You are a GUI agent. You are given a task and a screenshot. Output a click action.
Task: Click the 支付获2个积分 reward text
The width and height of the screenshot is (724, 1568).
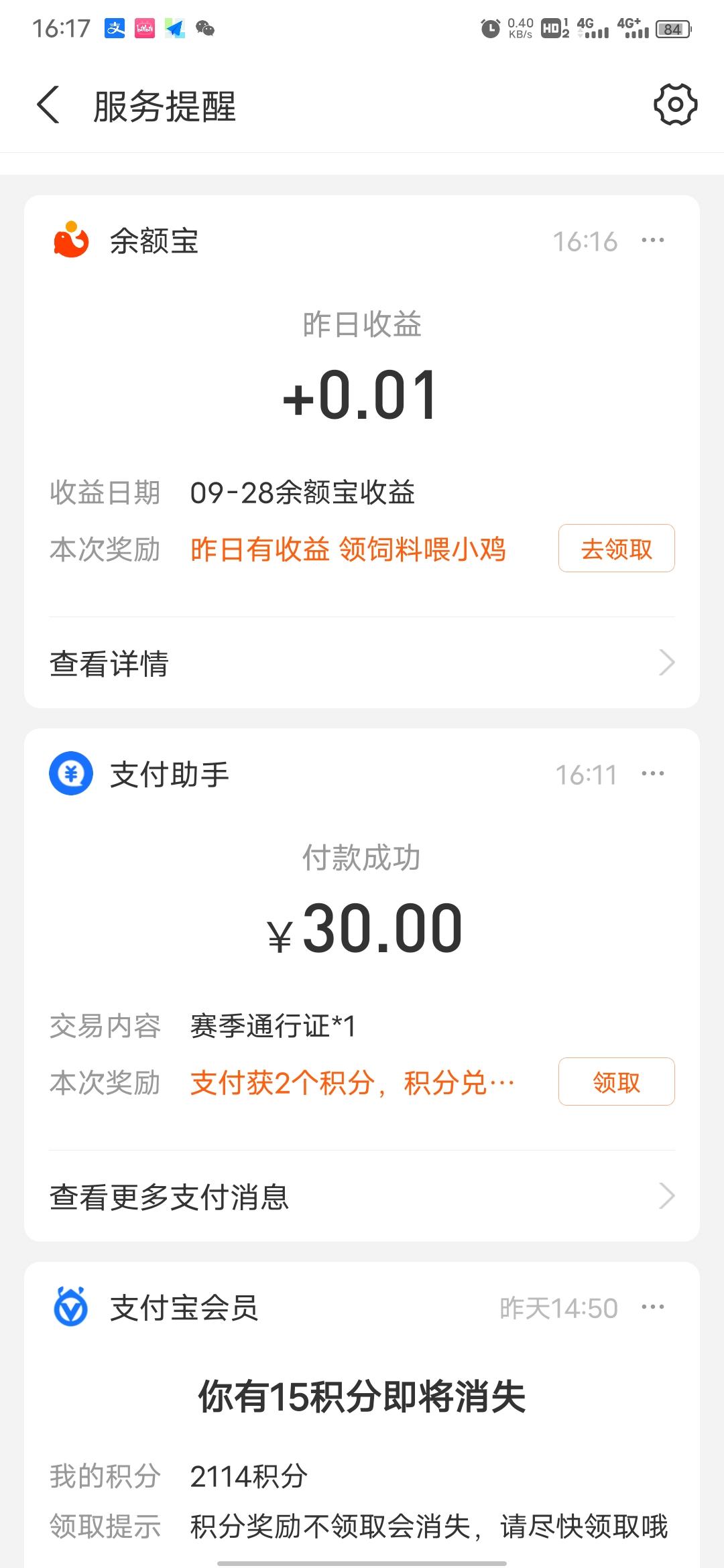point(349,1082)
